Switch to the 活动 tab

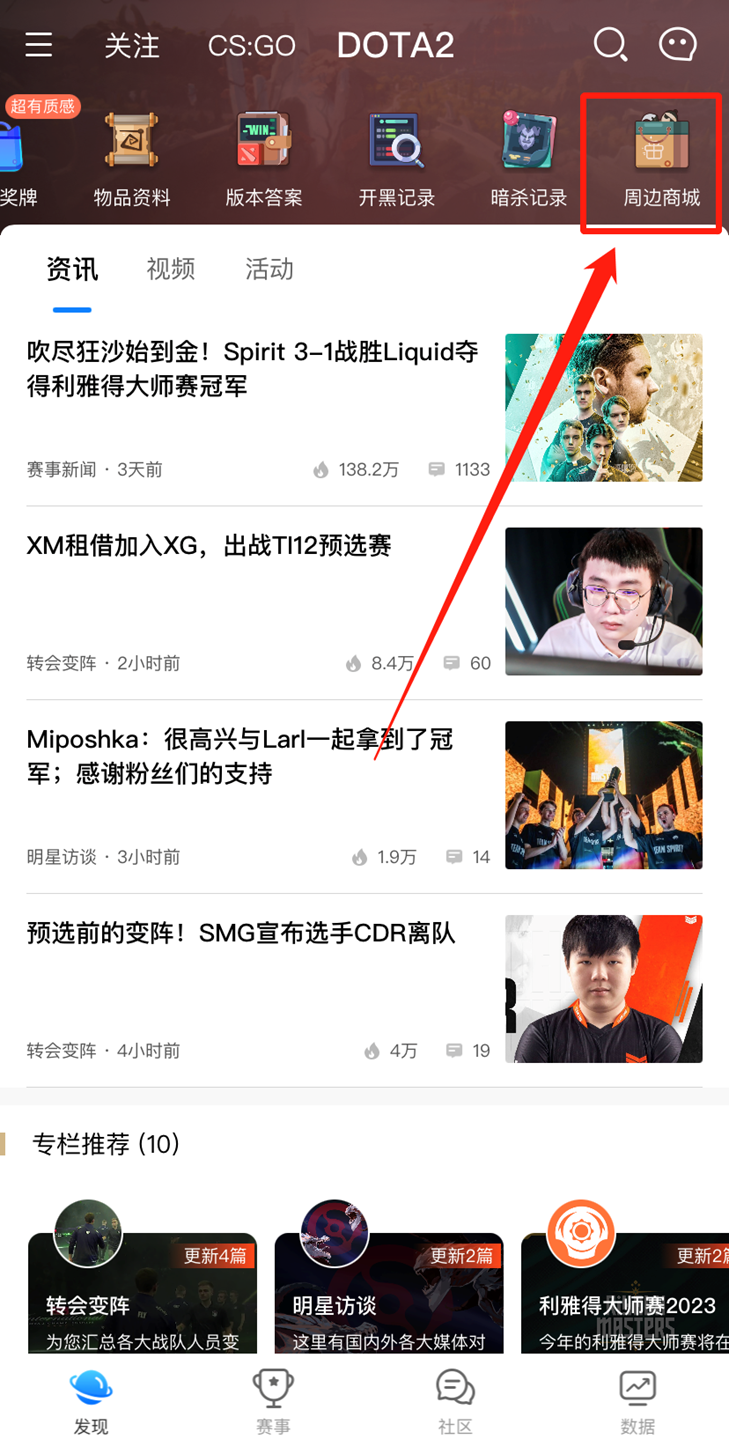click(x=270, y=269)
